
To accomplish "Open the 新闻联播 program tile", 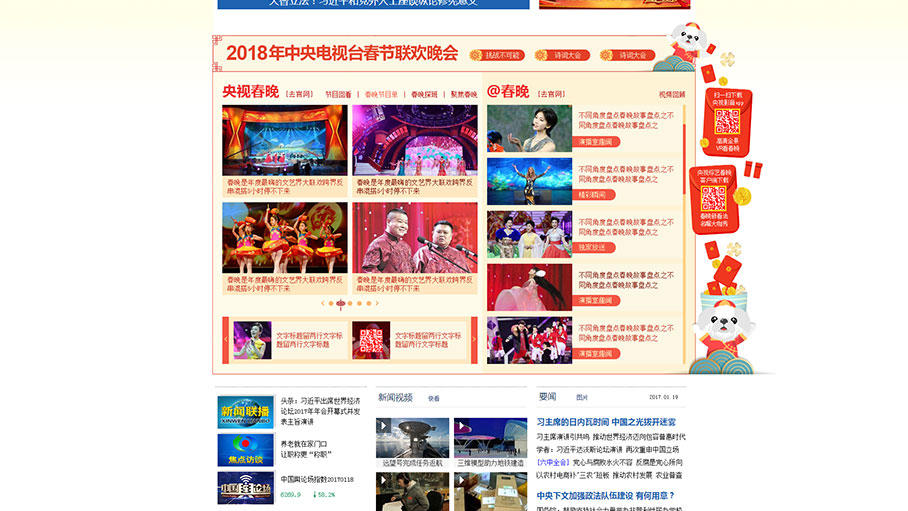I will [245, 412].
